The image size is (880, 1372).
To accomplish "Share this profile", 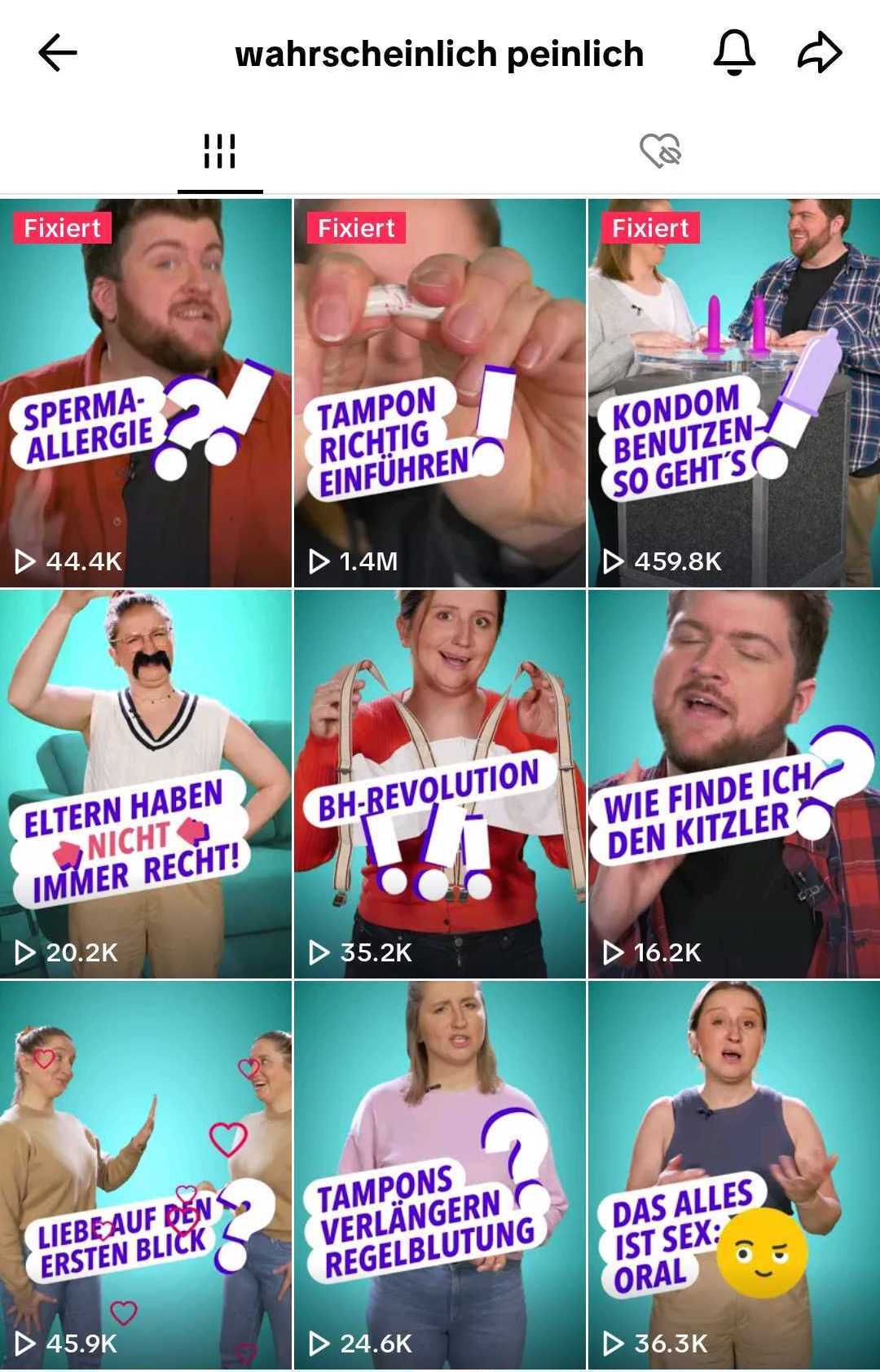I will click(819, 54).
